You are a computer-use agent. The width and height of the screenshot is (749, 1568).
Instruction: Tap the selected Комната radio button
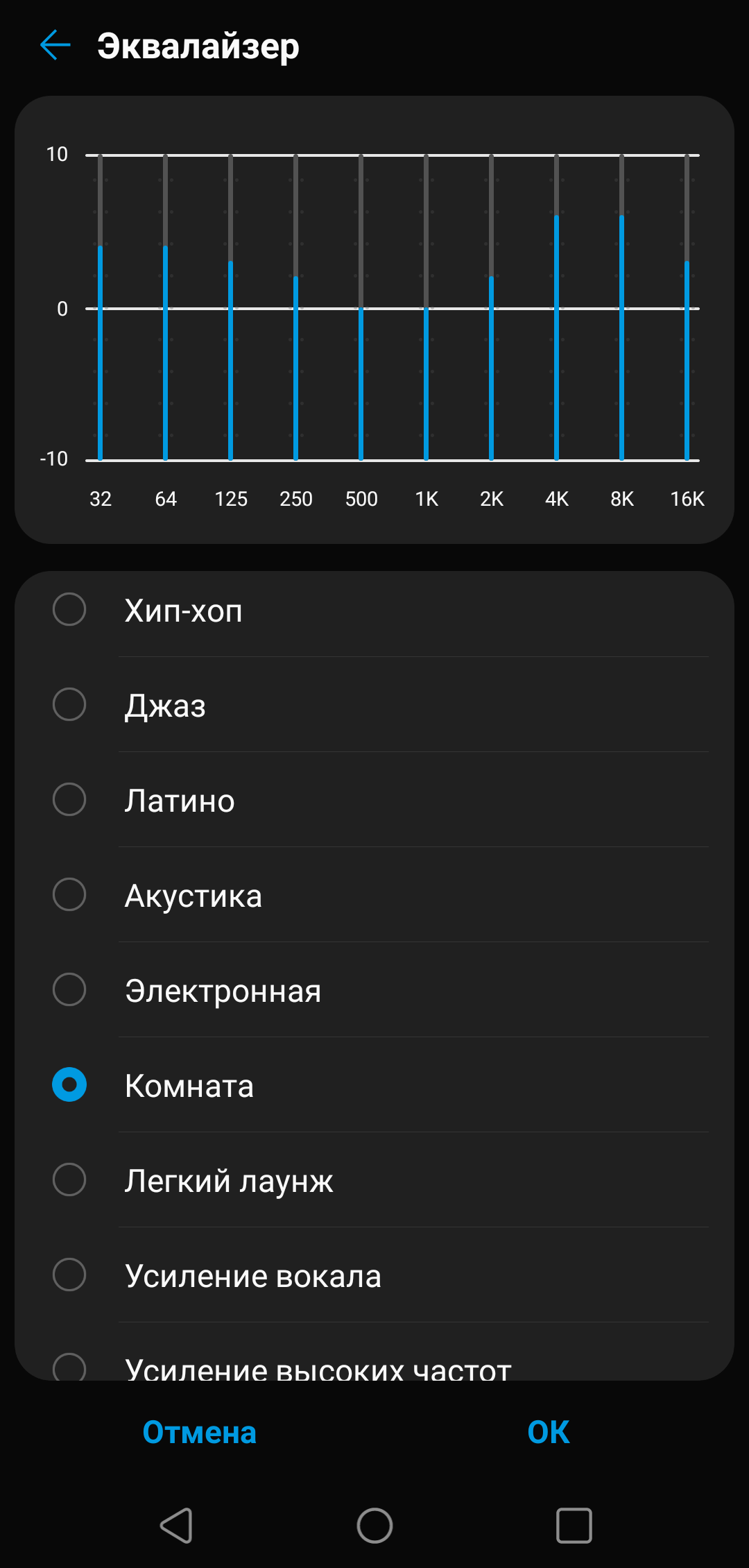(69, 1086)
